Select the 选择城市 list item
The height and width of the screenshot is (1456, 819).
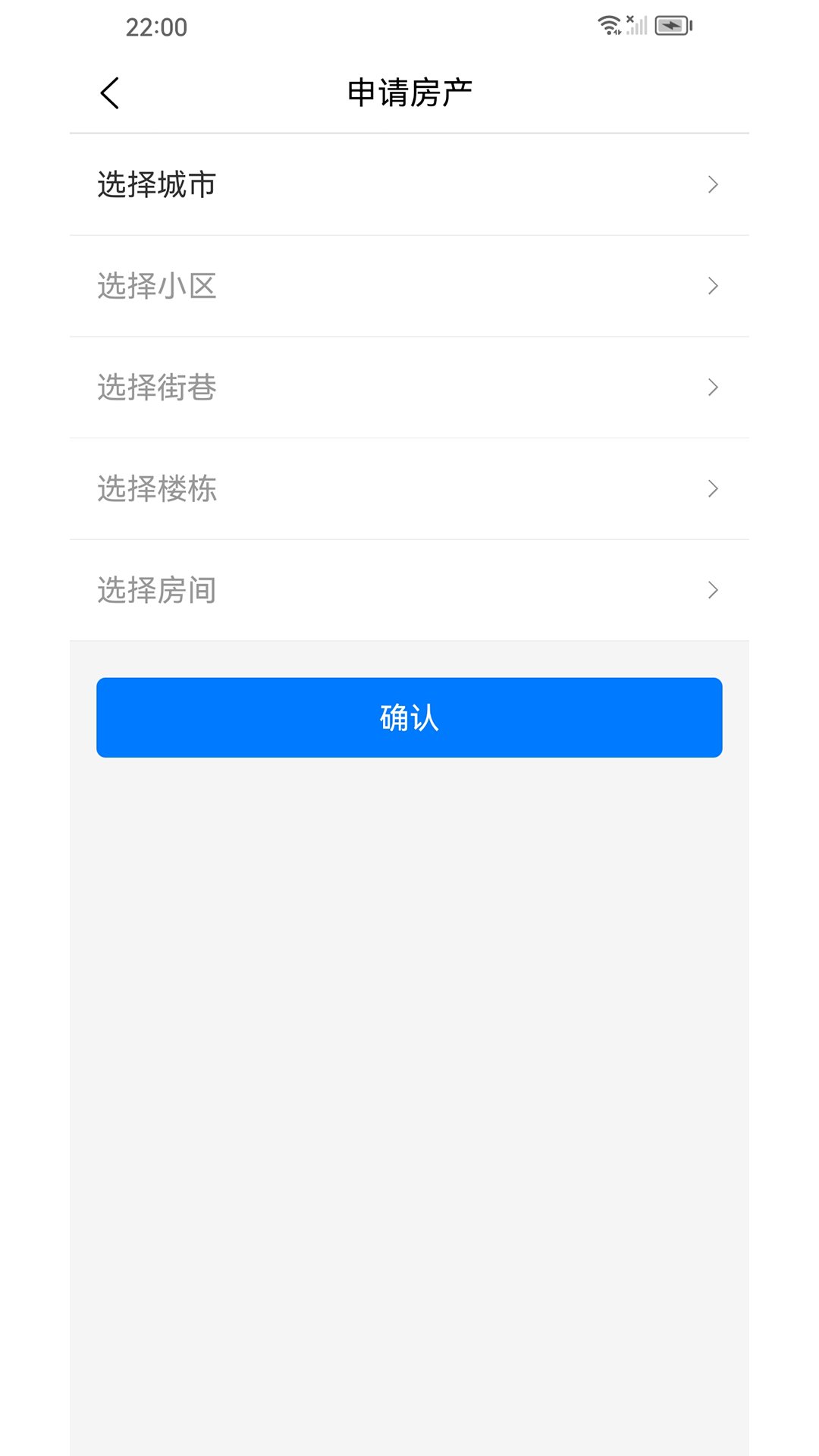tap(409, 185)
